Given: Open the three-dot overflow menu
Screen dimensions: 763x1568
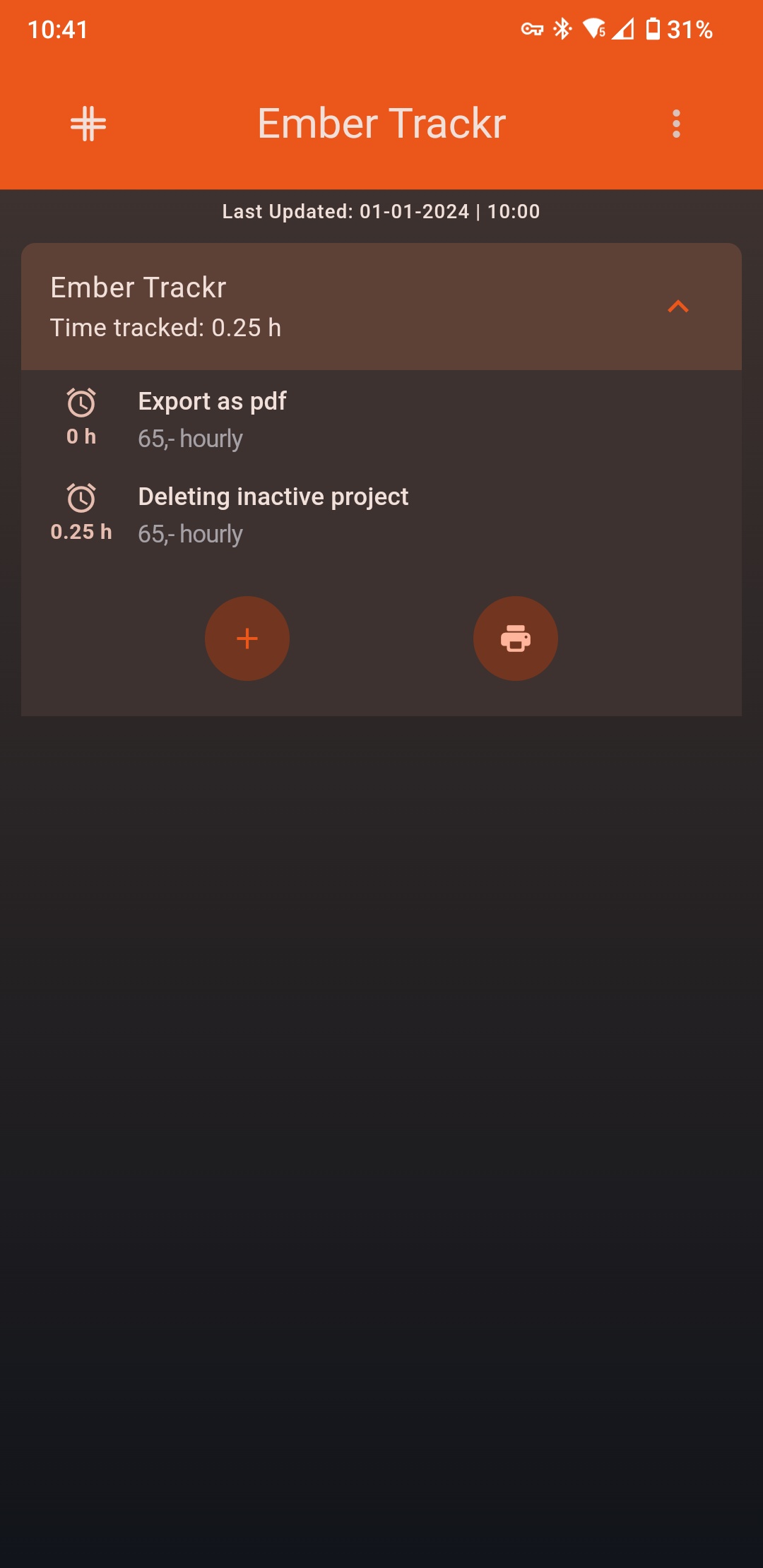Looking at the screenshot, I should click(676, 124).
